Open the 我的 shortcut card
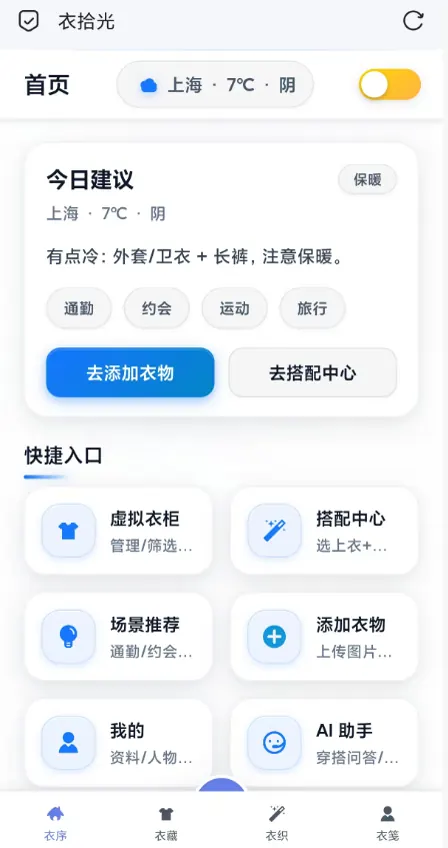This screenshot has height=848, width=448. point(118,742)
